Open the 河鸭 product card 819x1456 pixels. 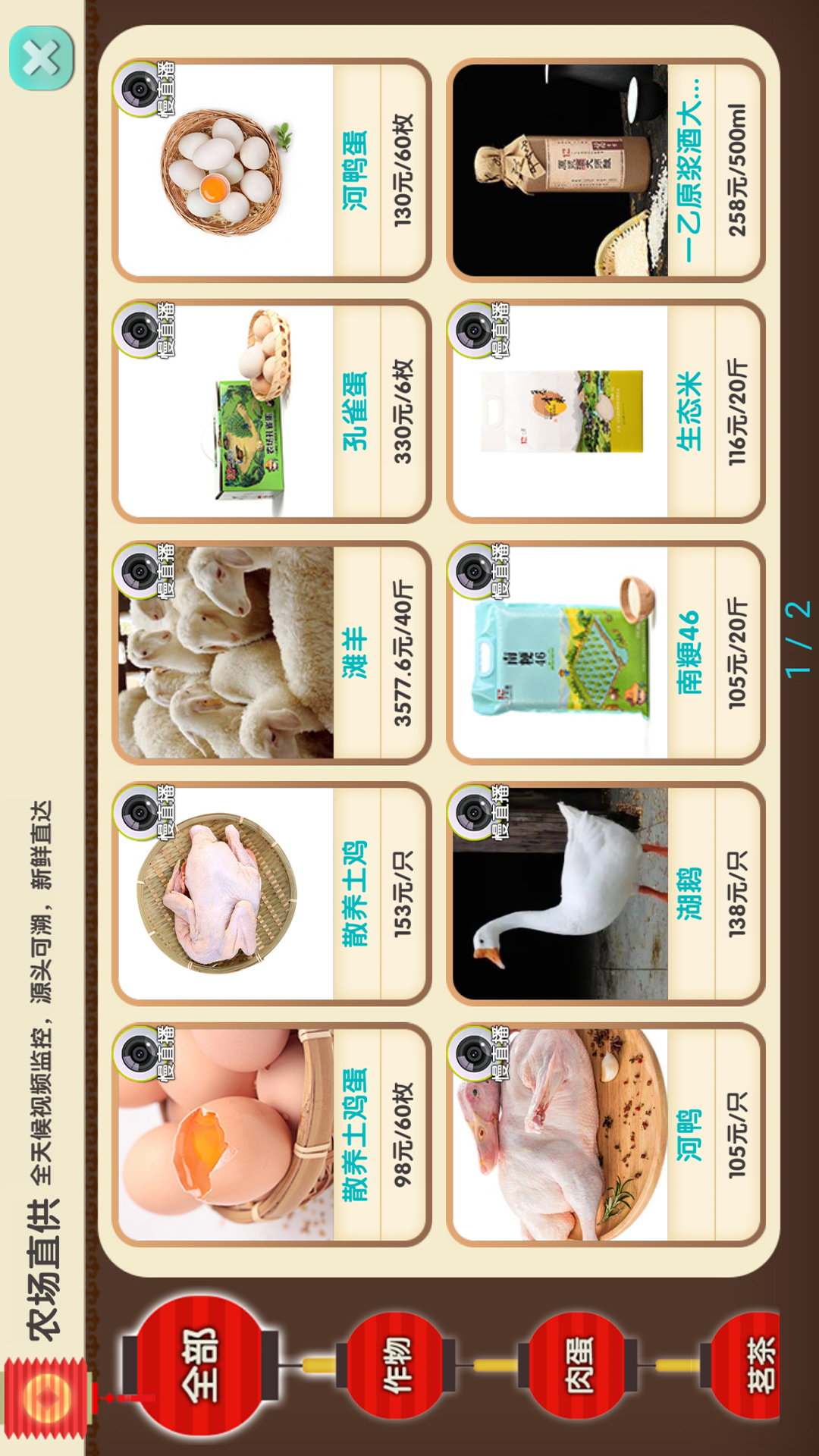click(x=606, y=1134)
